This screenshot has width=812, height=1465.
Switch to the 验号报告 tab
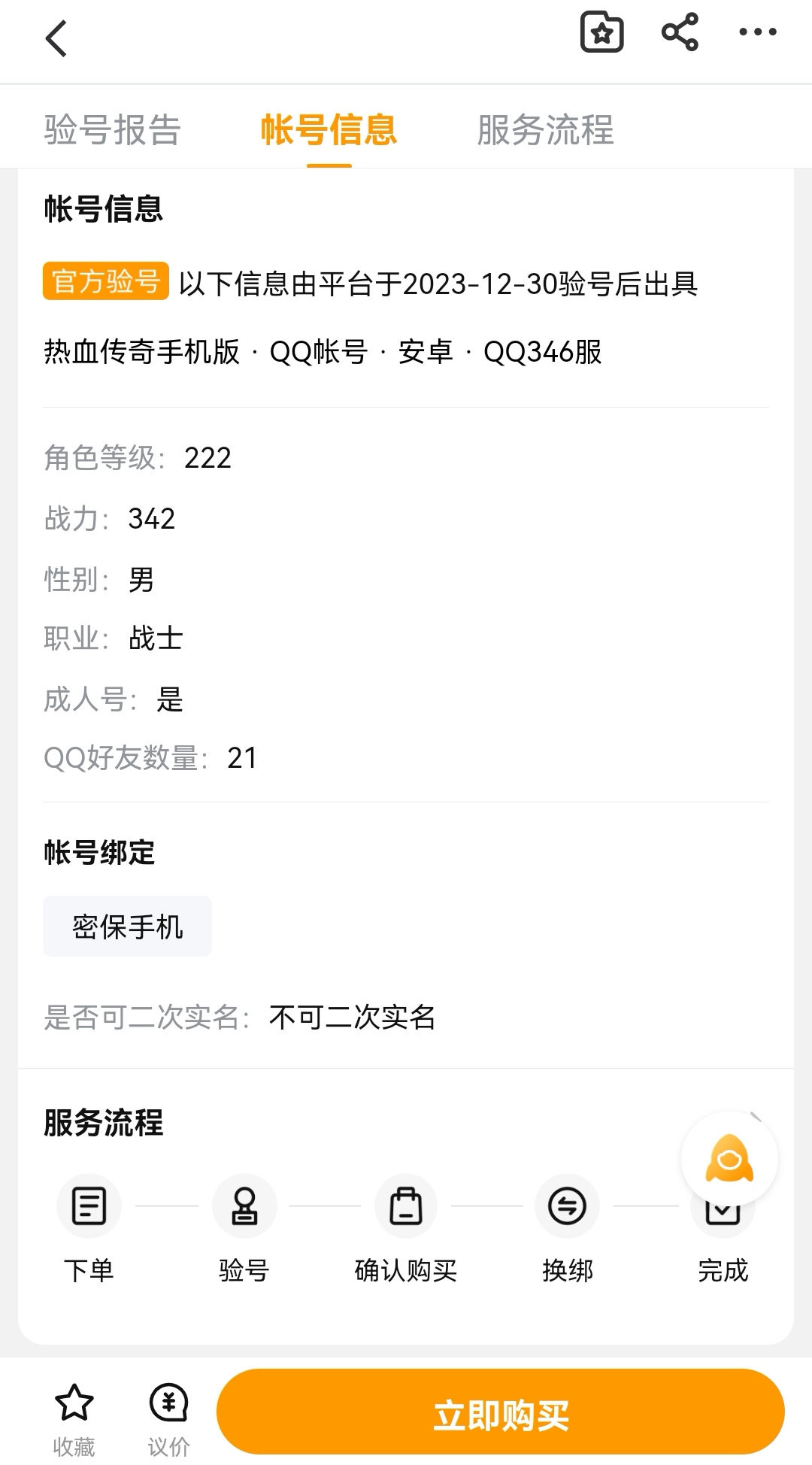[113, 129]
